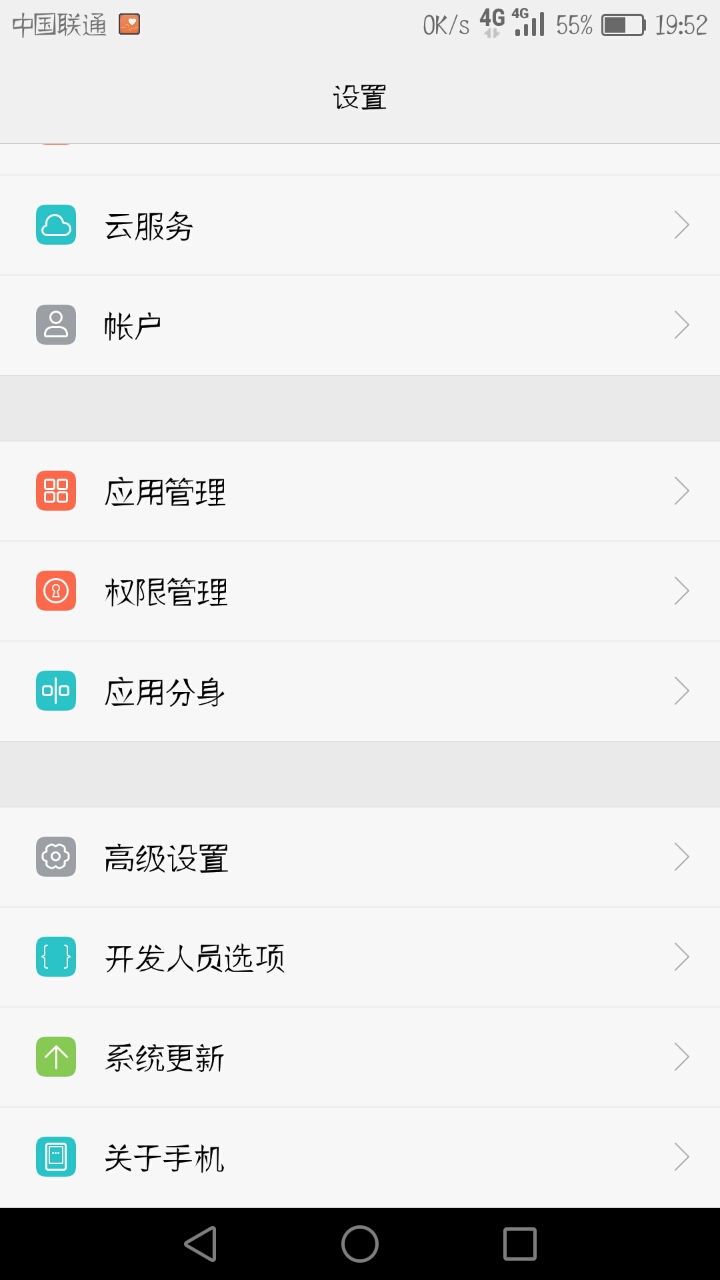Open the 应用管理 settings item
This screenshot has height=1280, width=720.
360,490
